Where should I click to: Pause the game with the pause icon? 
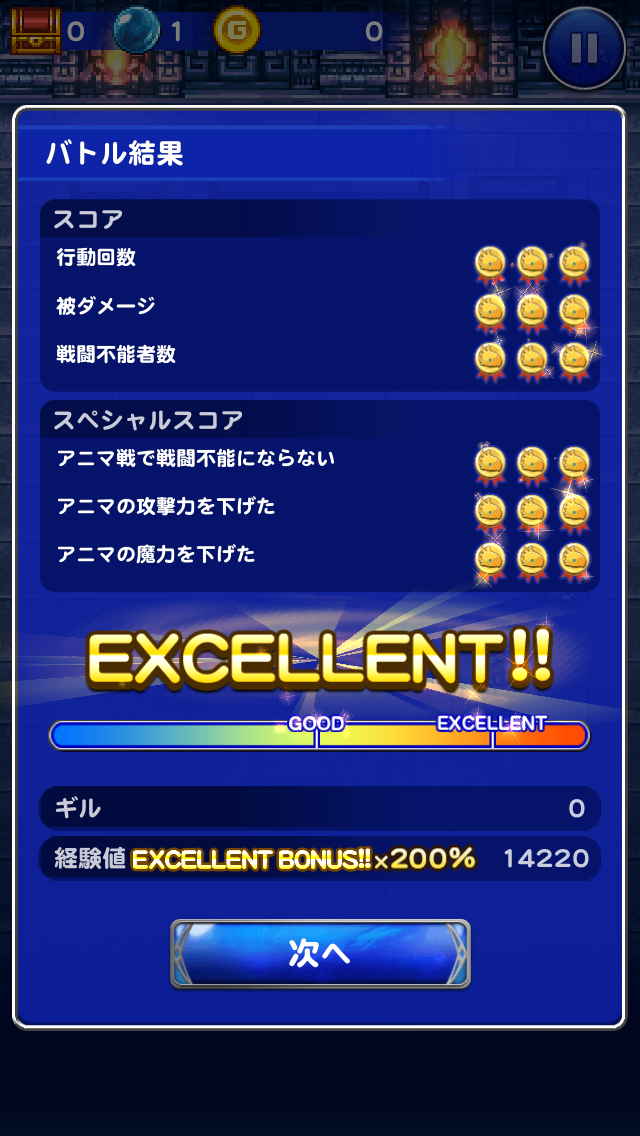584,47
